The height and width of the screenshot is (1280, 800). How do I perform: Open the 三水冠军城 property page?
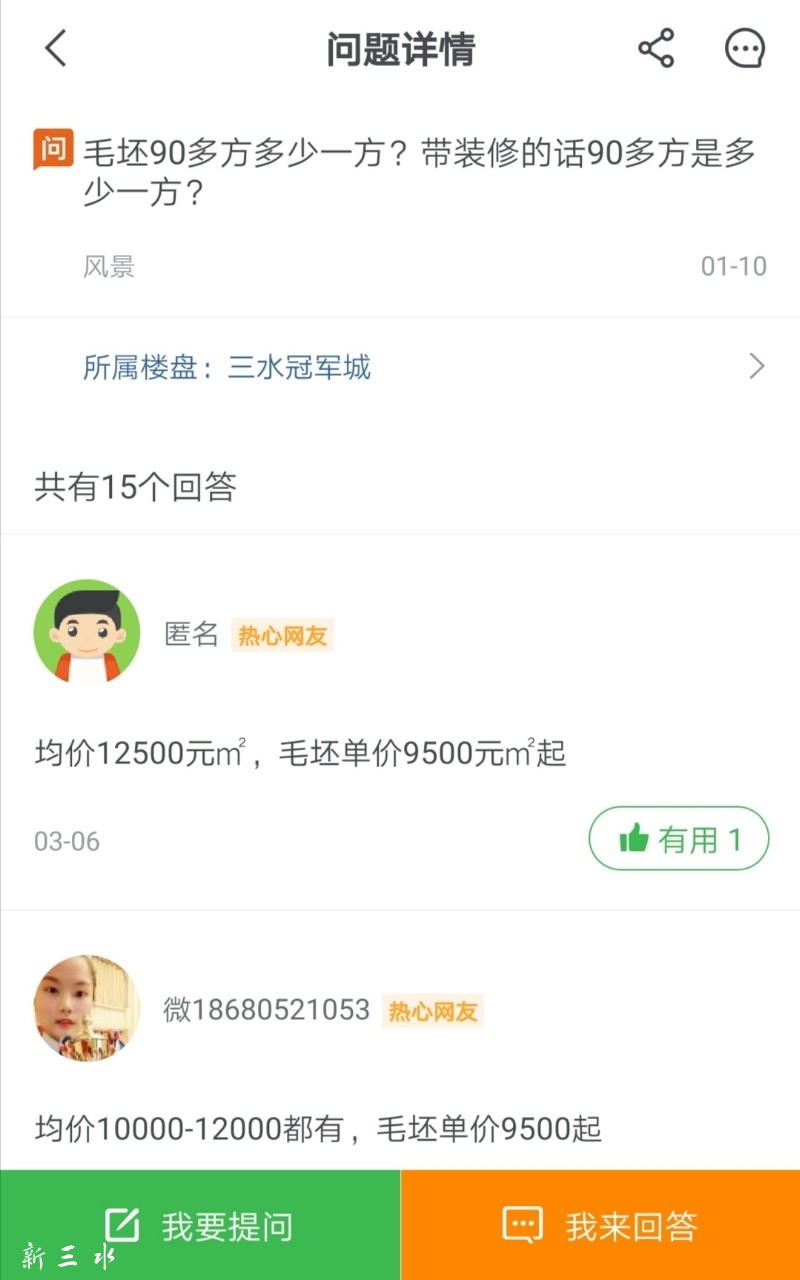click(400, 367)
